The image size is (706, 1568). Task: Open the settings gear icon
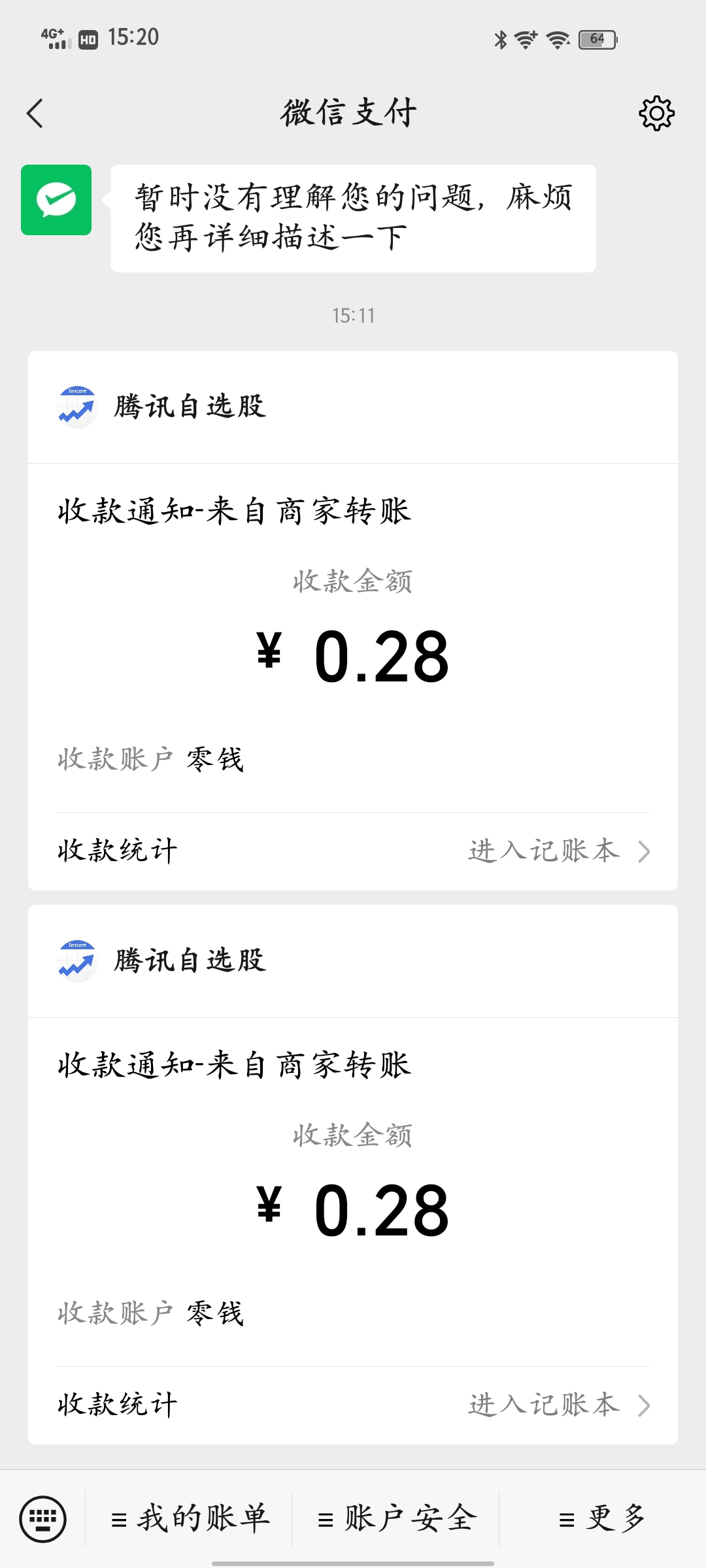coord(656,113)
